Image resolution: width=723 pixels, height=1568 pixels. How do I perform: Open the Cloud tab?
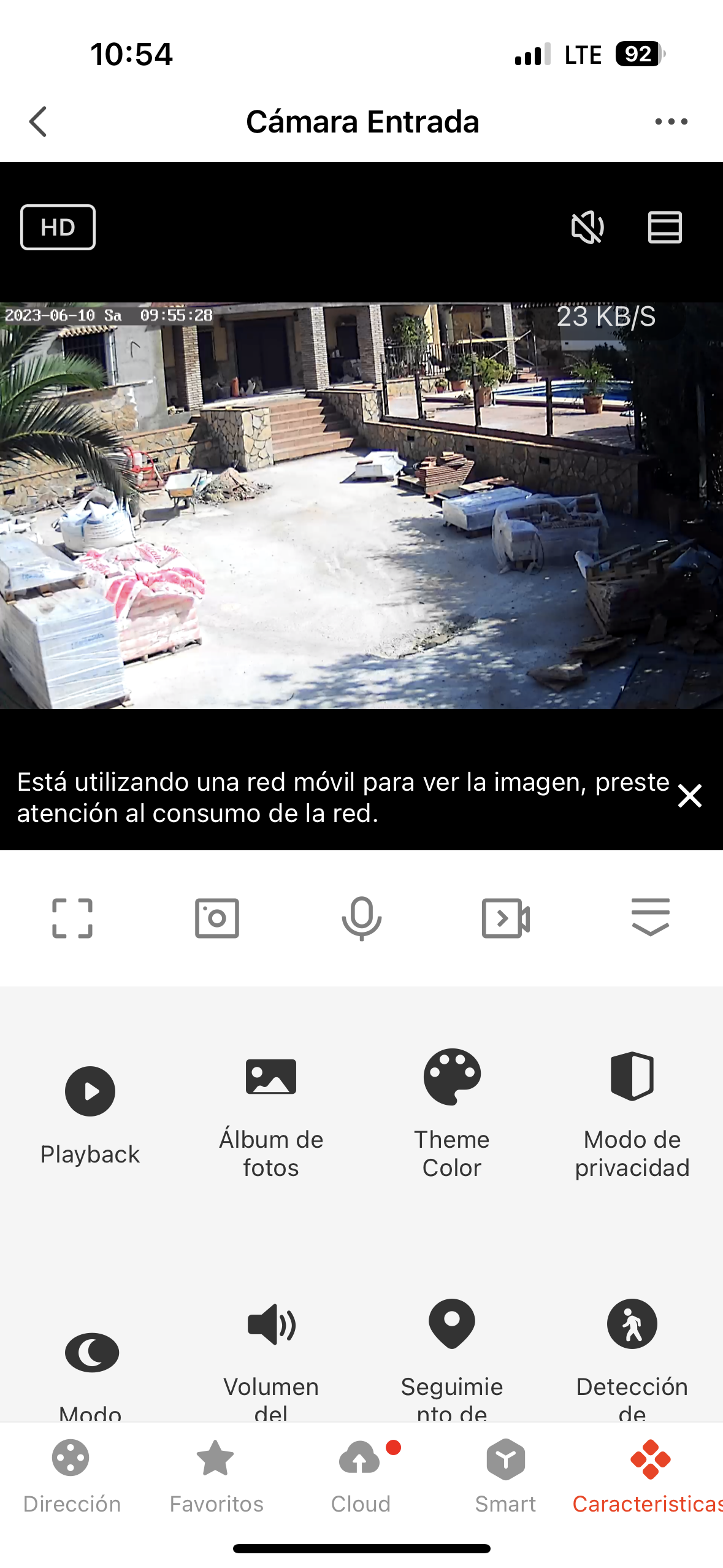[x=361, y=1475]
